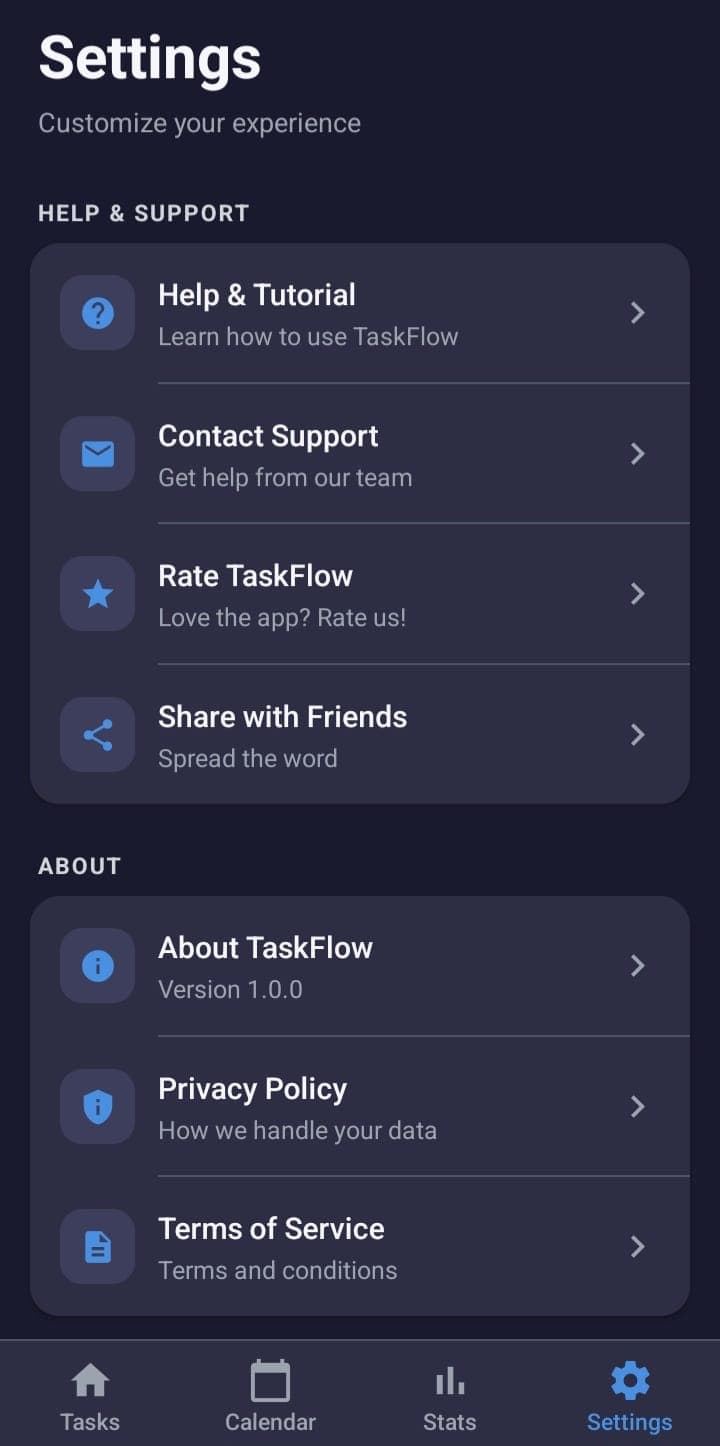
Task: Click the Terms of Service document icon
Action: pos(97,1246)
